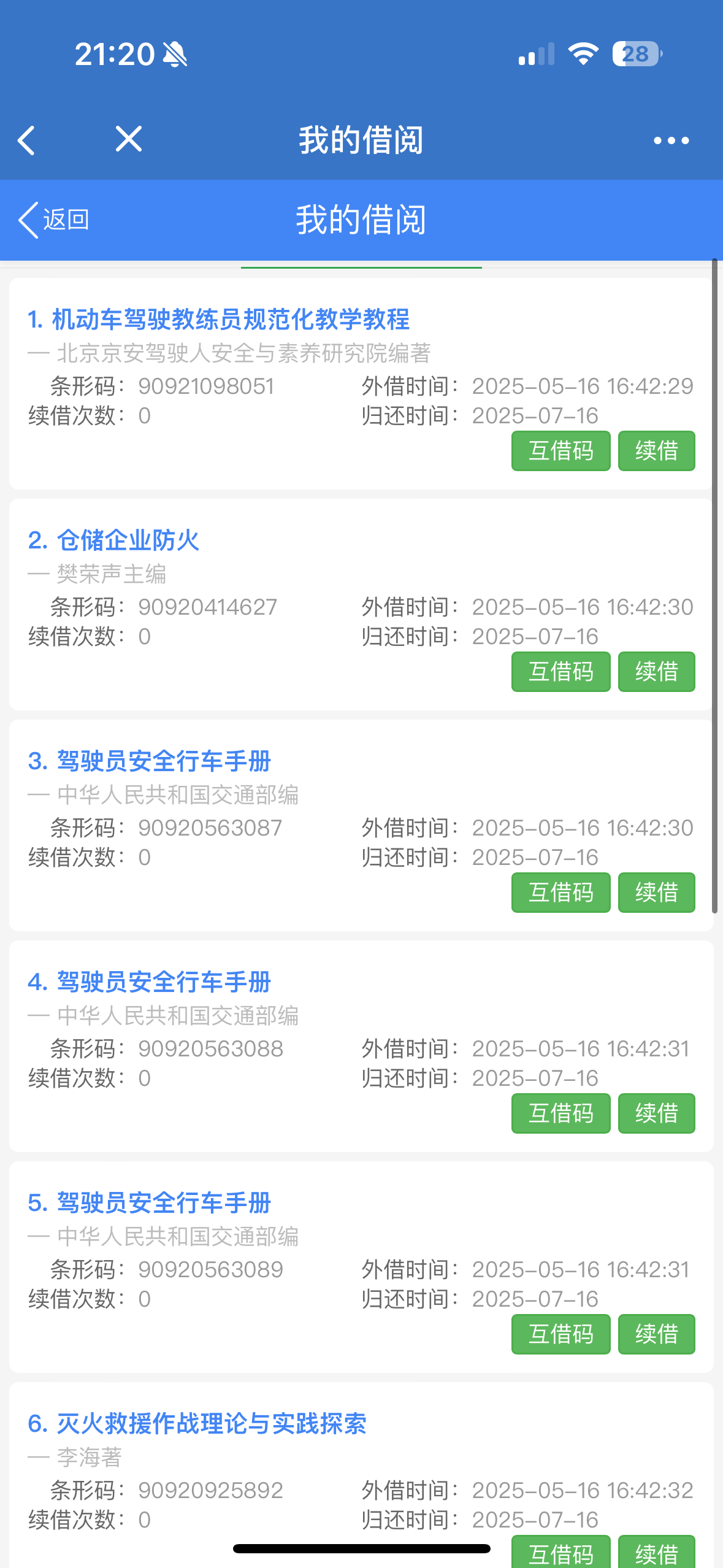Image resolution: width=723 pixels, height=1568 pixels.
Task: Renew the book with barcode 90920563087
Action: [x=656, y=893]
